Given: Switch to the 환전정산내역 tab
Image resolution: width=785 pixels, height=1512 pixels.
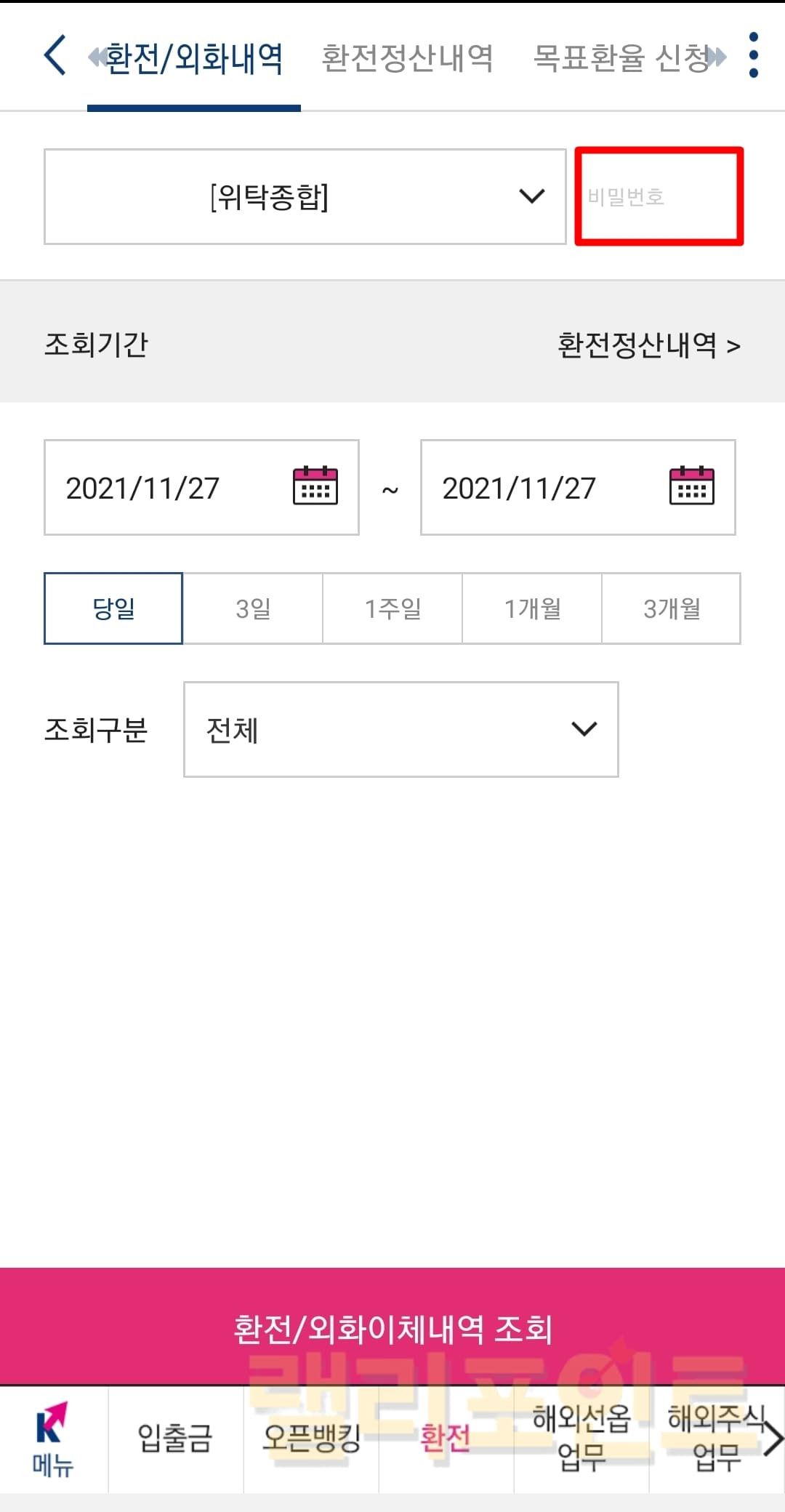Looking at the screenshot, I should (407, 58).
